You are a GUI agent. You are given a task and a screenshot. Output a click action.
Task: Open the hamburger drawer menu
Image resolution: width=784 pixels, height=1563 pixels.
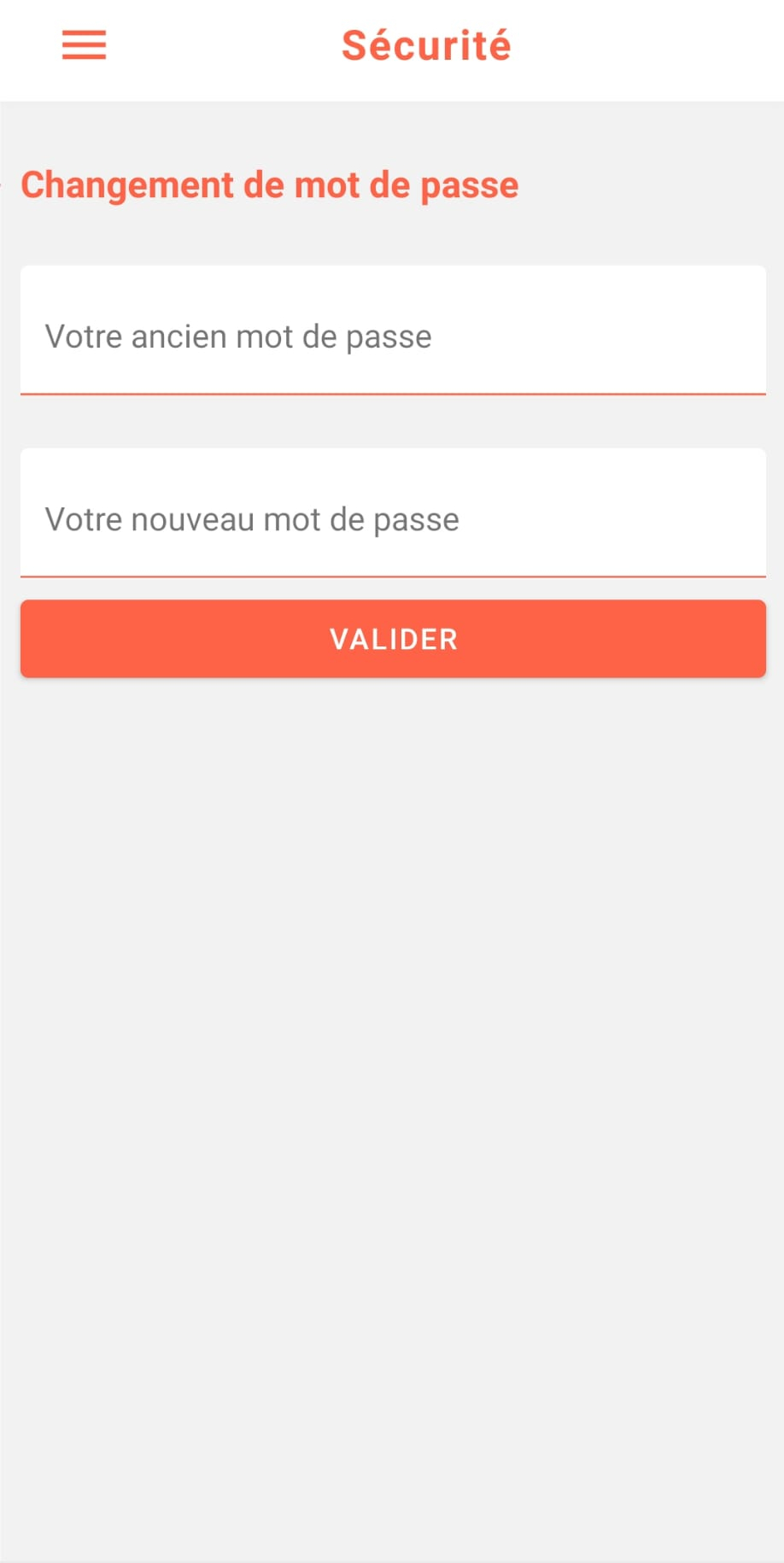[x=84, y=45]
